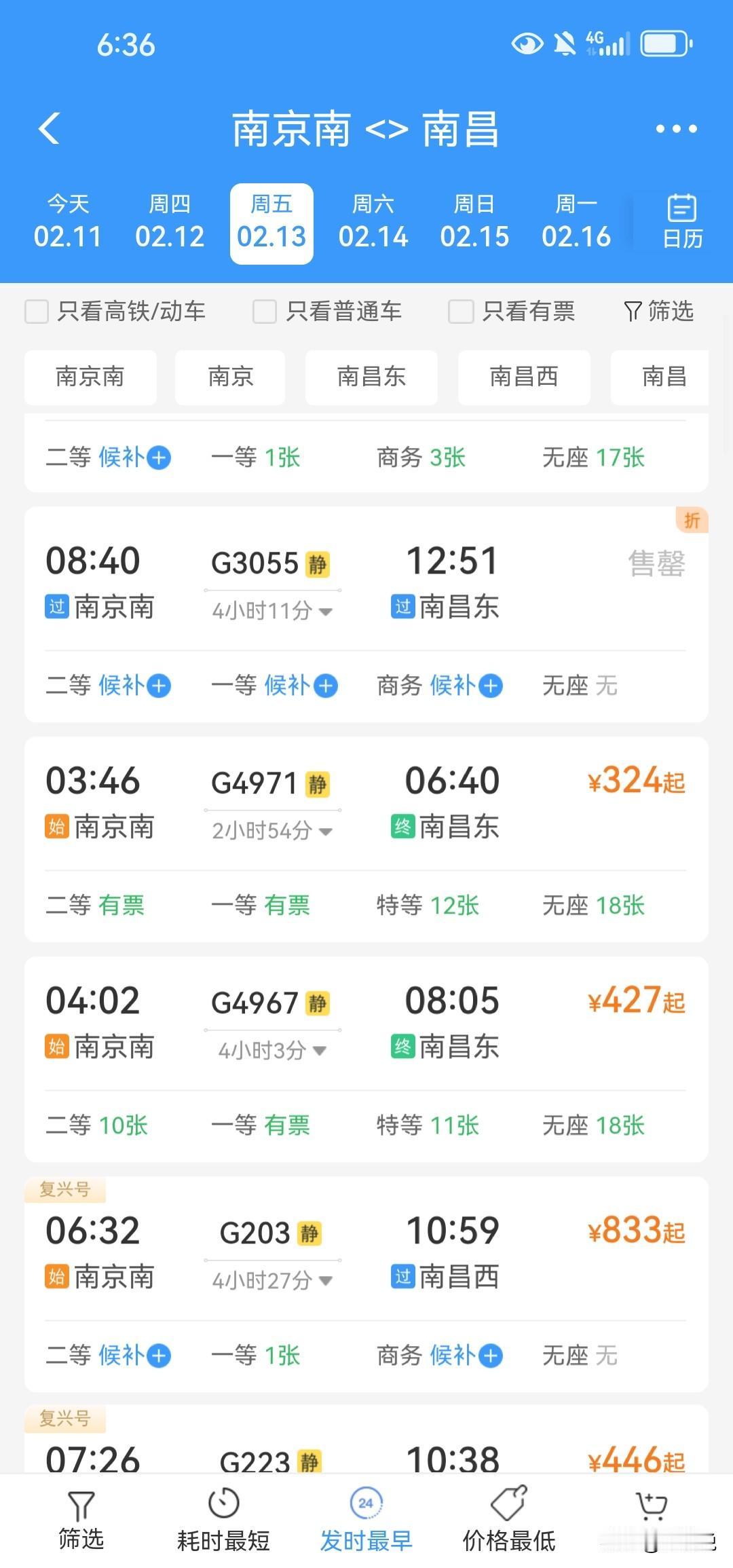
Task: Tick the 只看有票 checkbox
Action: tap(460, 312)
